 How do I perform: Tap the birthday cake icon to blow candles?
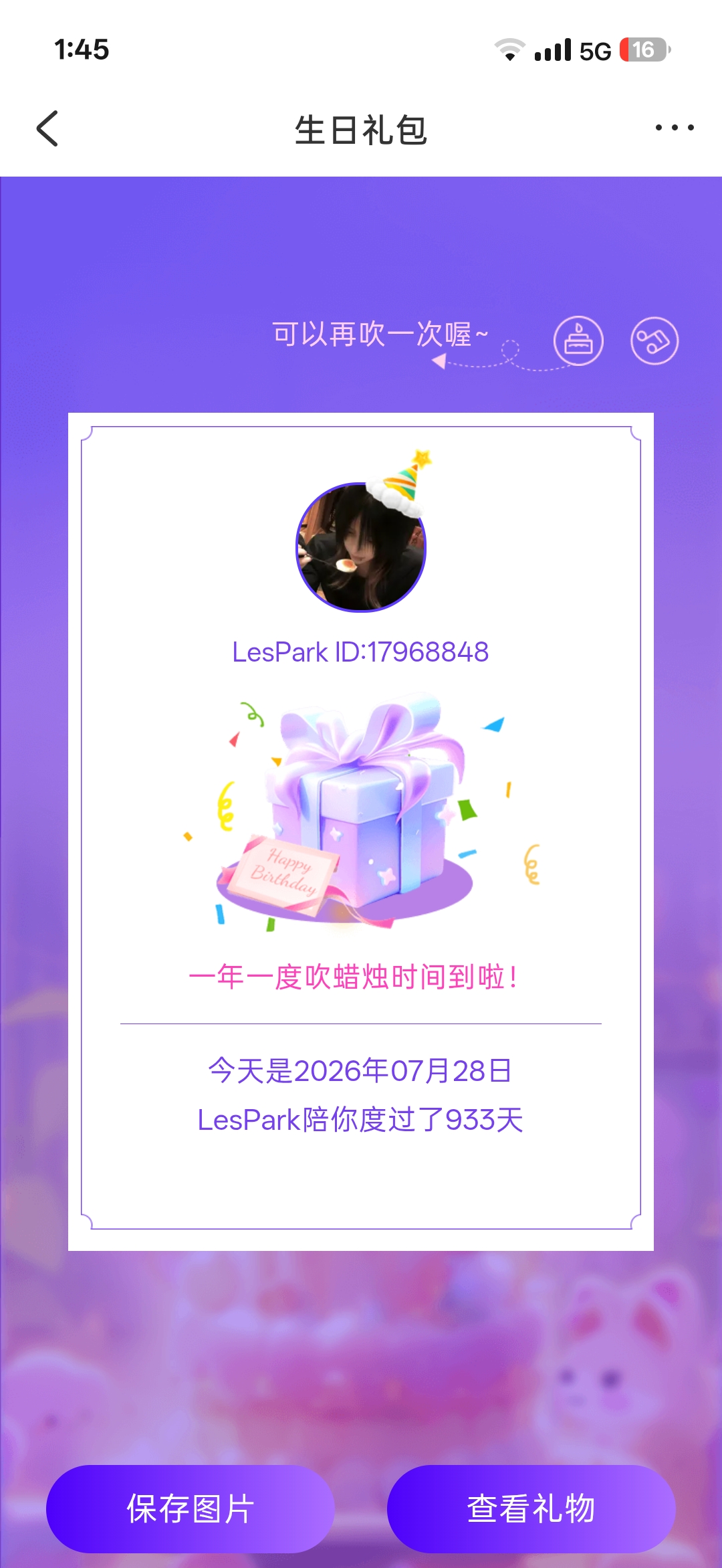pyautogui.click(x=578, y=340)
